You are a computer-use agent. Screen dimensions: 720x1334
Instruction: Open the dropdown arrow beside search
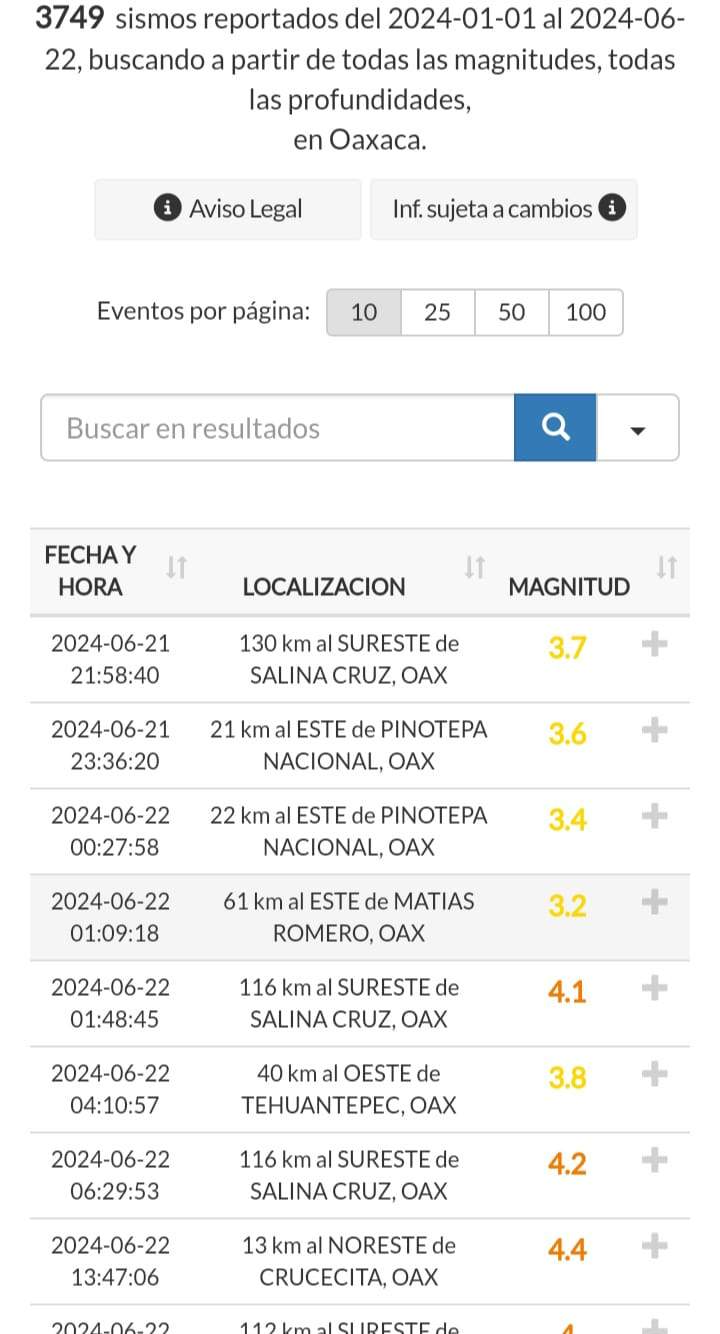coord(638,428)
